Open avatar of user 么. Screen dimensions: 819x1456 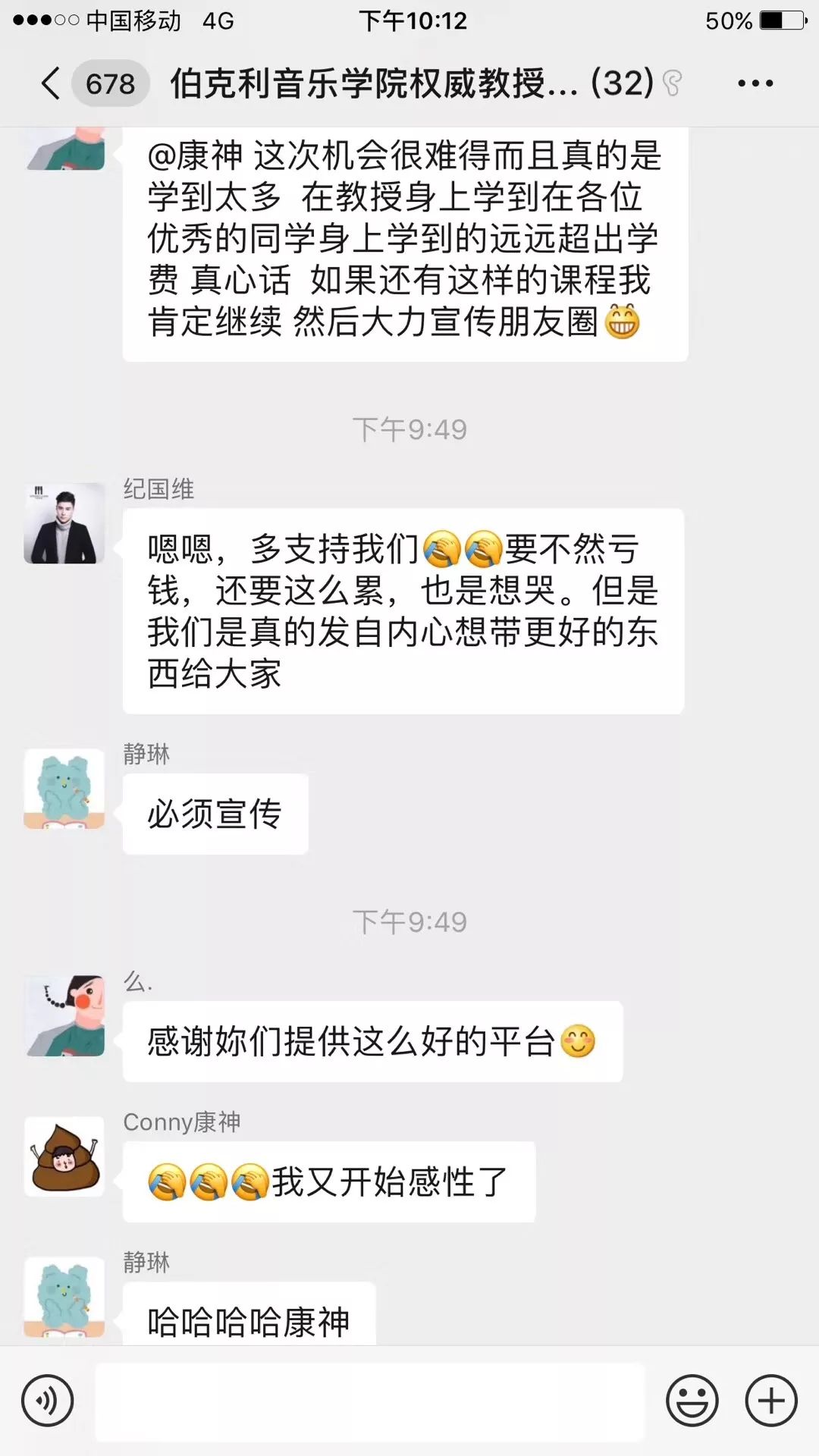coord(64,1016)
